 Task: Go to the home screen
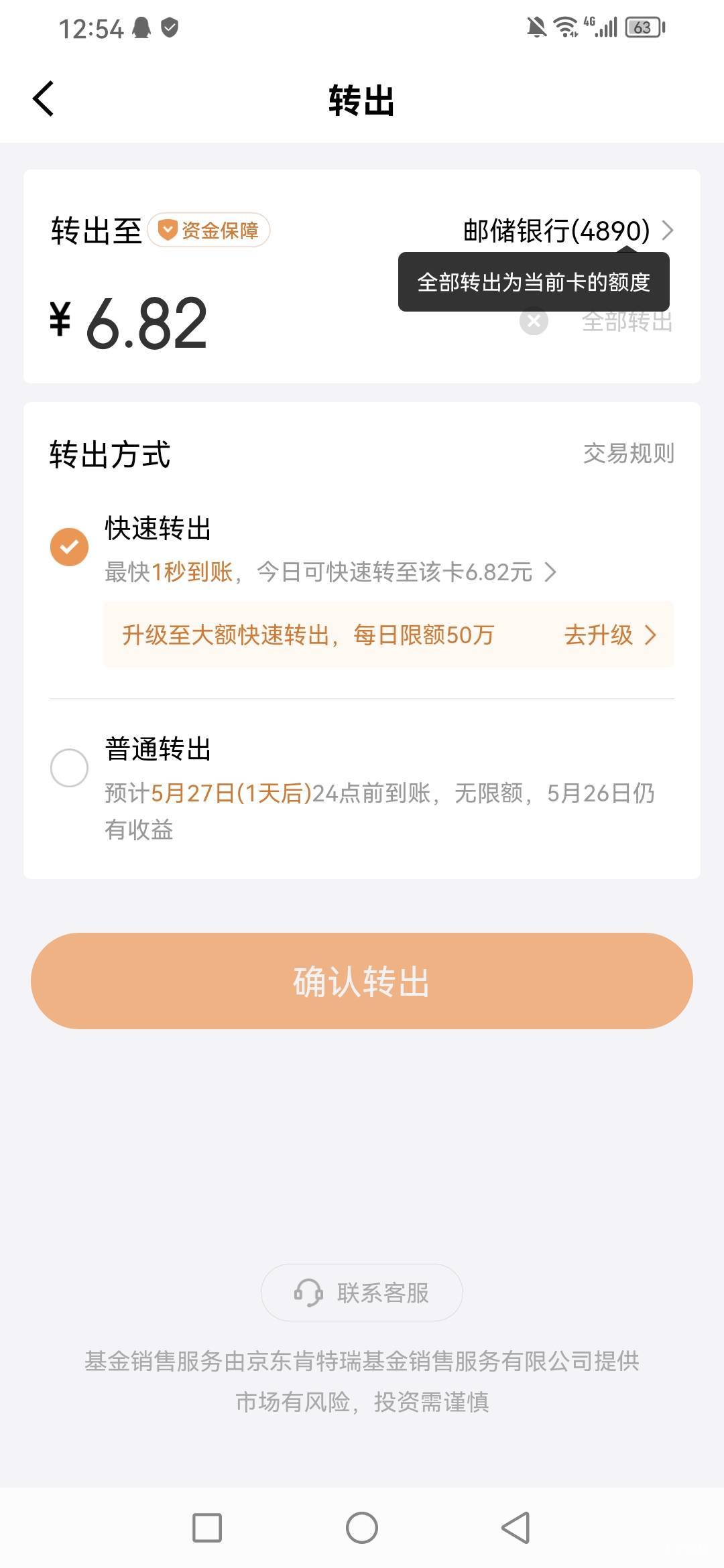362,1528
